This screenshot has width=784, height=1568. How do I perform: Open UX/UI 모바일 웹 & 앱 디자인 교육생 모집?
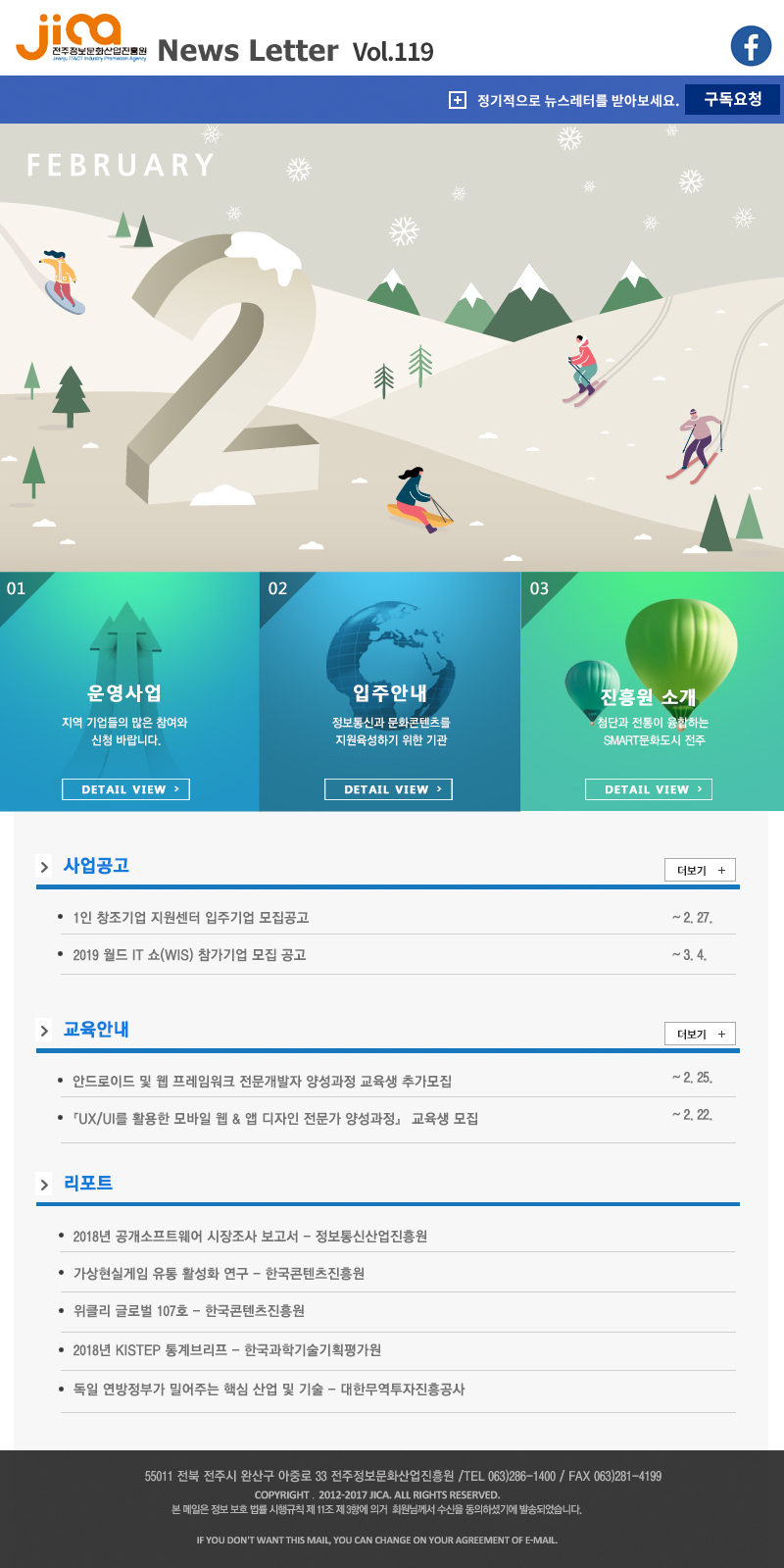click(x=275, y=1119)
